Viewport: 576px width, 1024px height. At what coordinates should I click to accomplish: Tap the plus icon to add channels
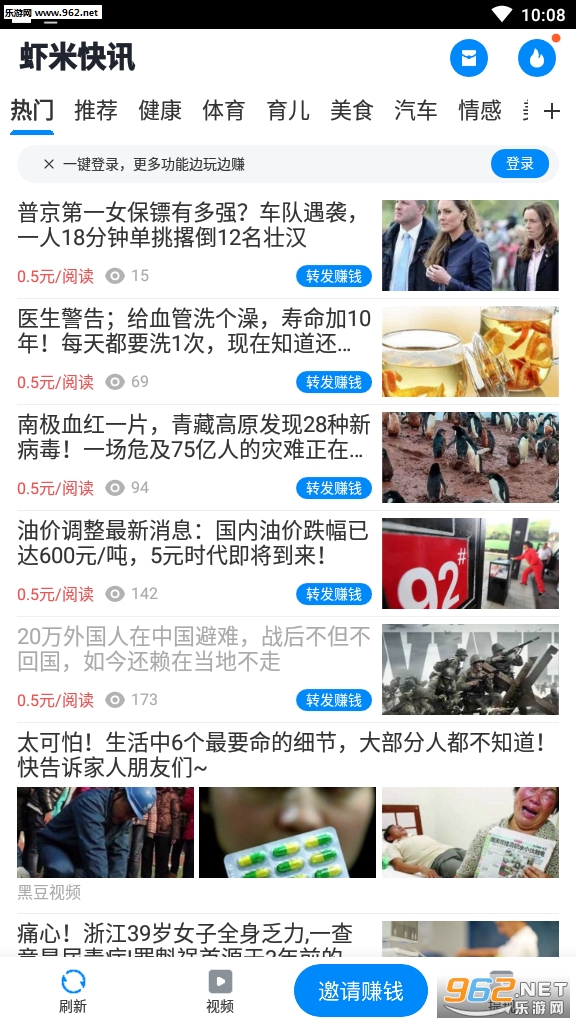coord(552,111)
